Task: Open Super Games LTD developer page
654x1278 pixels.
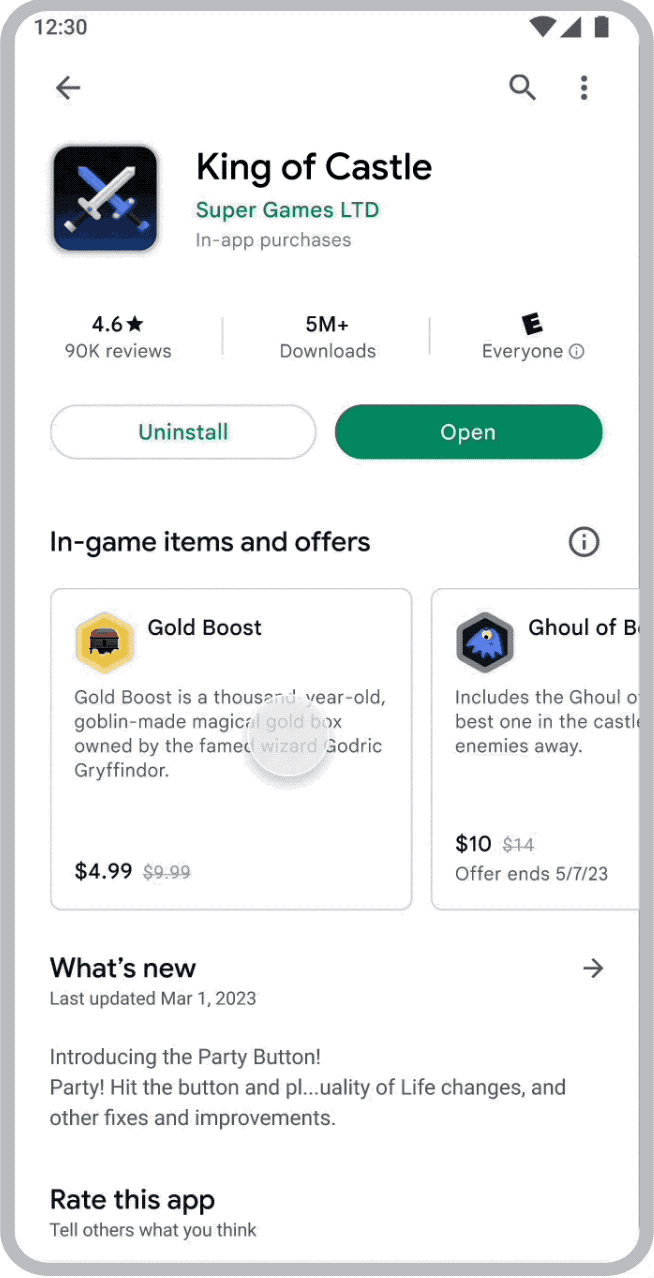Action: click(x=287, y=210)
